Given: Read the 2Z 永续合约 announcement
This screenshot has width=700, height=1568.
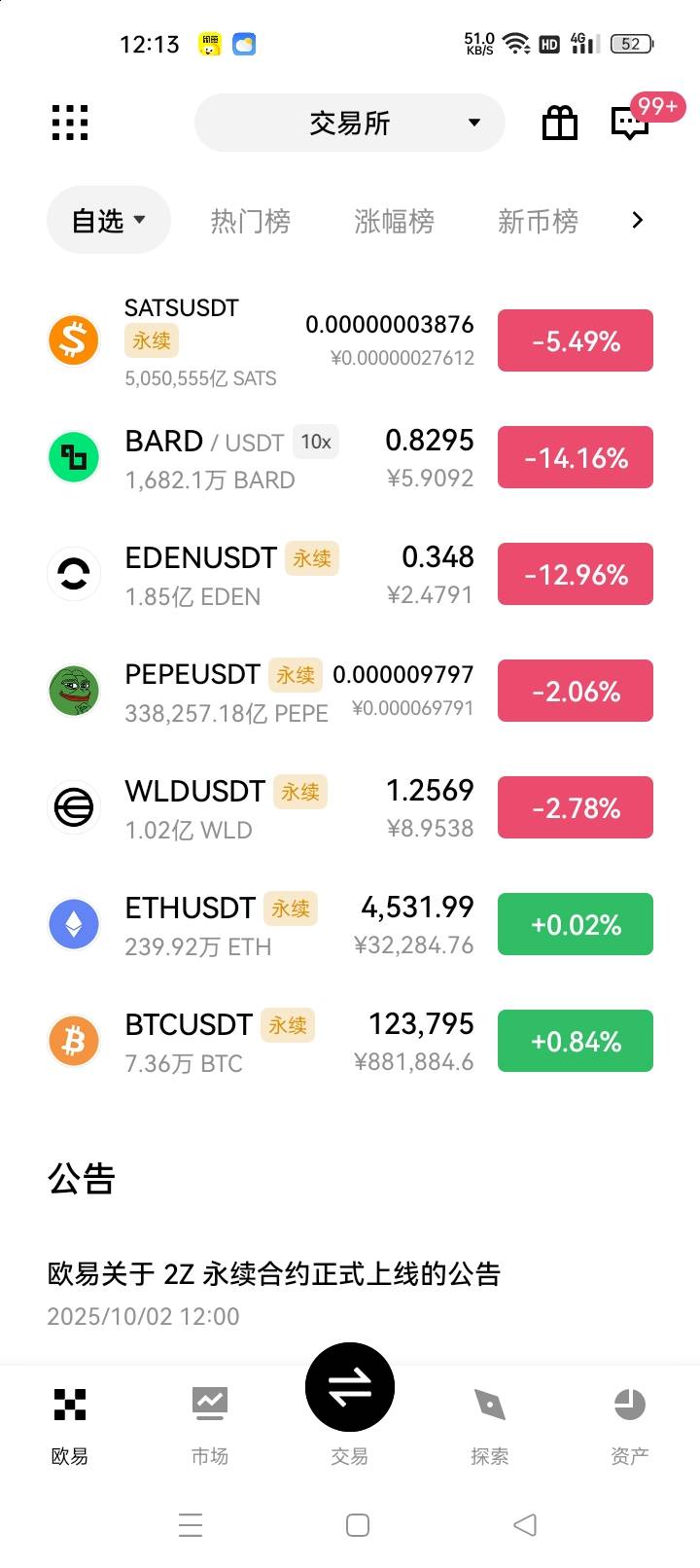Looking at the screenshot, I should [274, 1274].
